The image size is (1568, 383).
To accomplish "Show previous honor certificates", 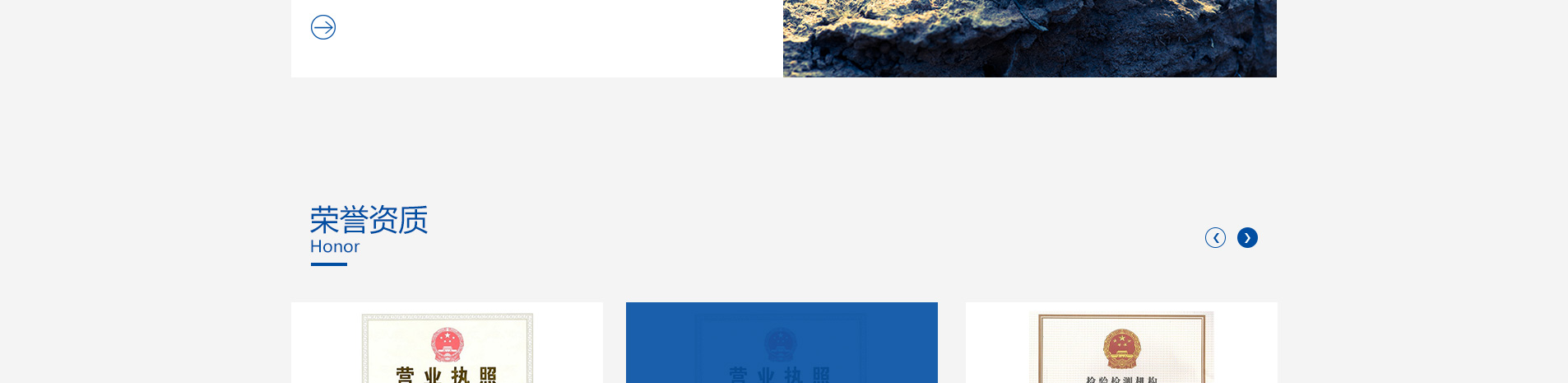I will tap(1215, 238).
